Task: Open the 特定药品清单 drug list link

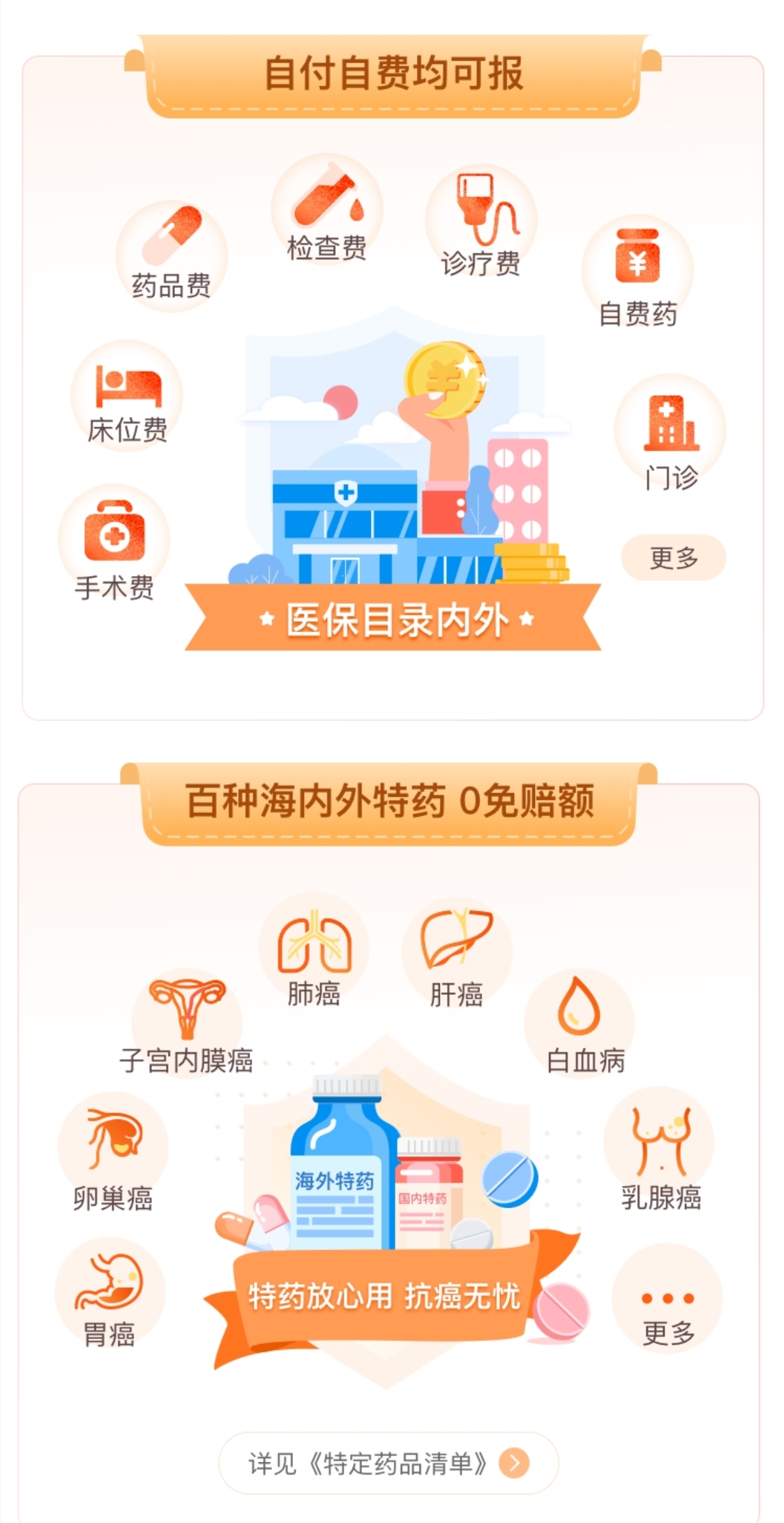Action: pyautogui.click(x=388, y=1463)
